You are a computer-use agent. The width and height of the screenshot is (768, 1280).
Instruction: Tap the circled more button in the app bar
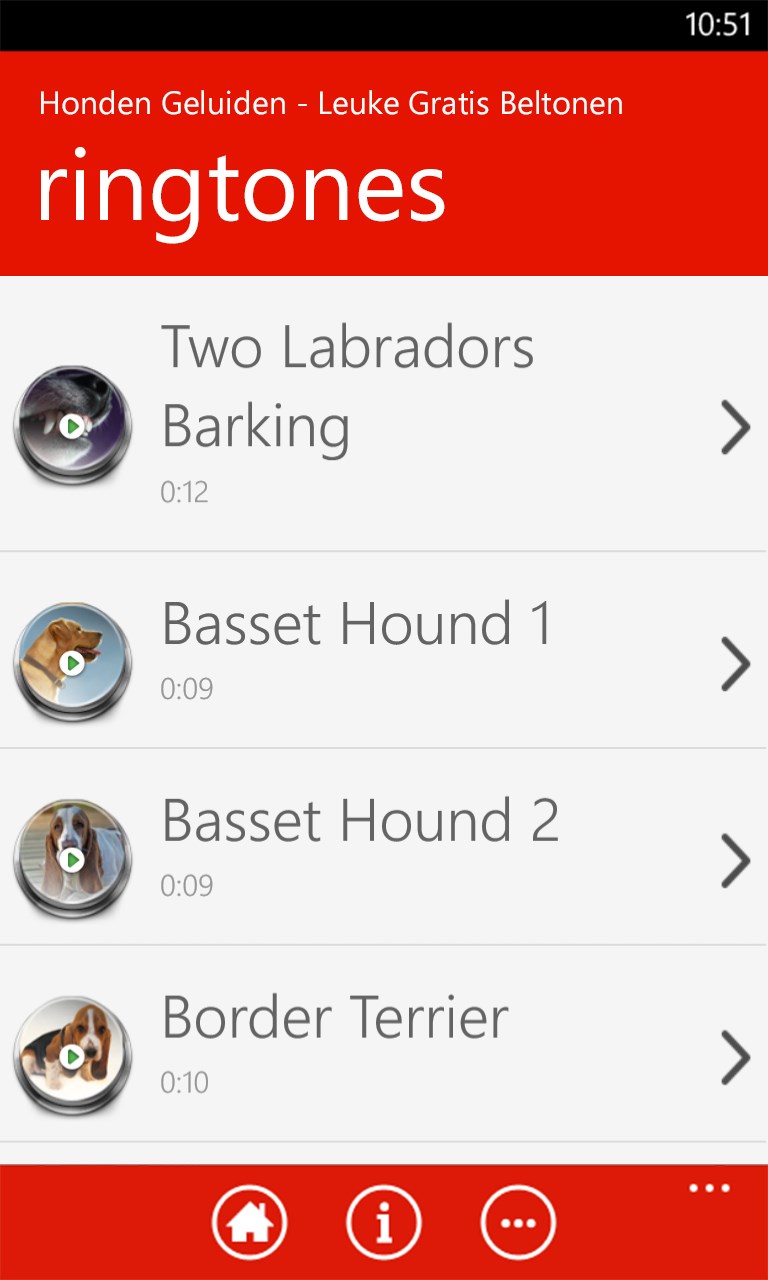pyautogui.click(x=518, y=1222)
